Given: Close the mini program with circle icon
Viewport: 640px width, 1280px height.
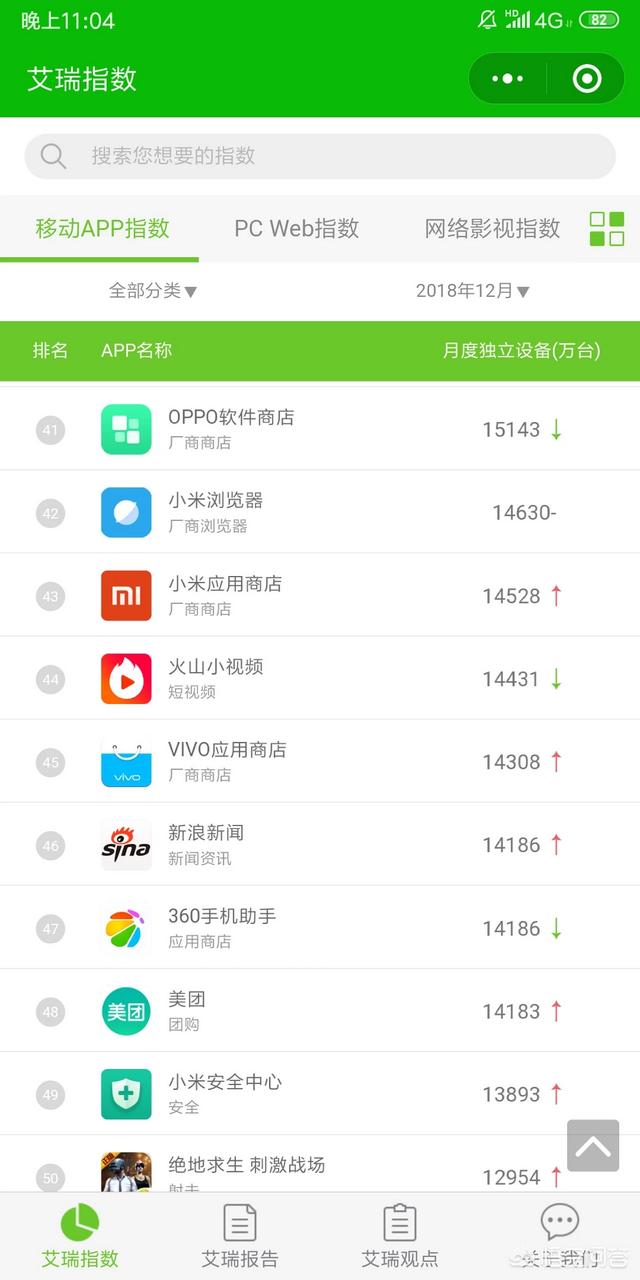Looking at the screenshot, I should (587, 79).
